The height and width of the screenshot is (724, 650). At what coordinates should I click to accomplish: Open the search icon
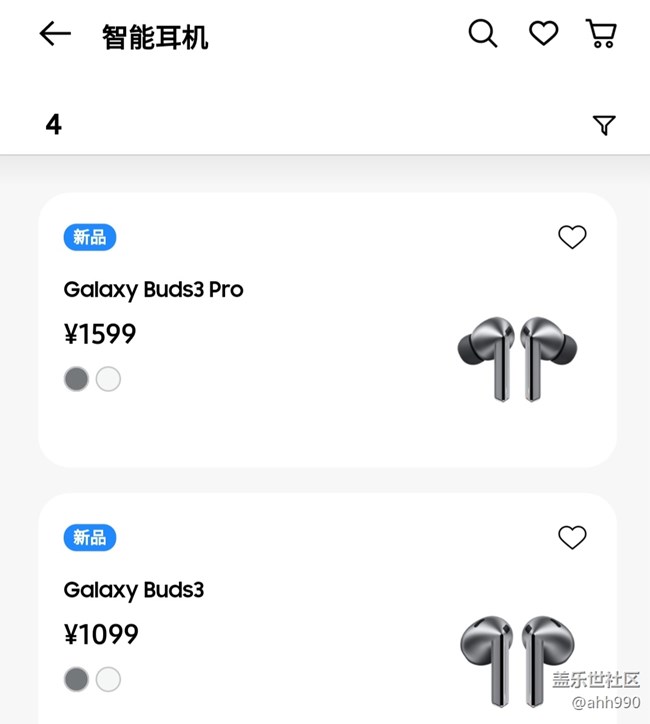point(482,34)
